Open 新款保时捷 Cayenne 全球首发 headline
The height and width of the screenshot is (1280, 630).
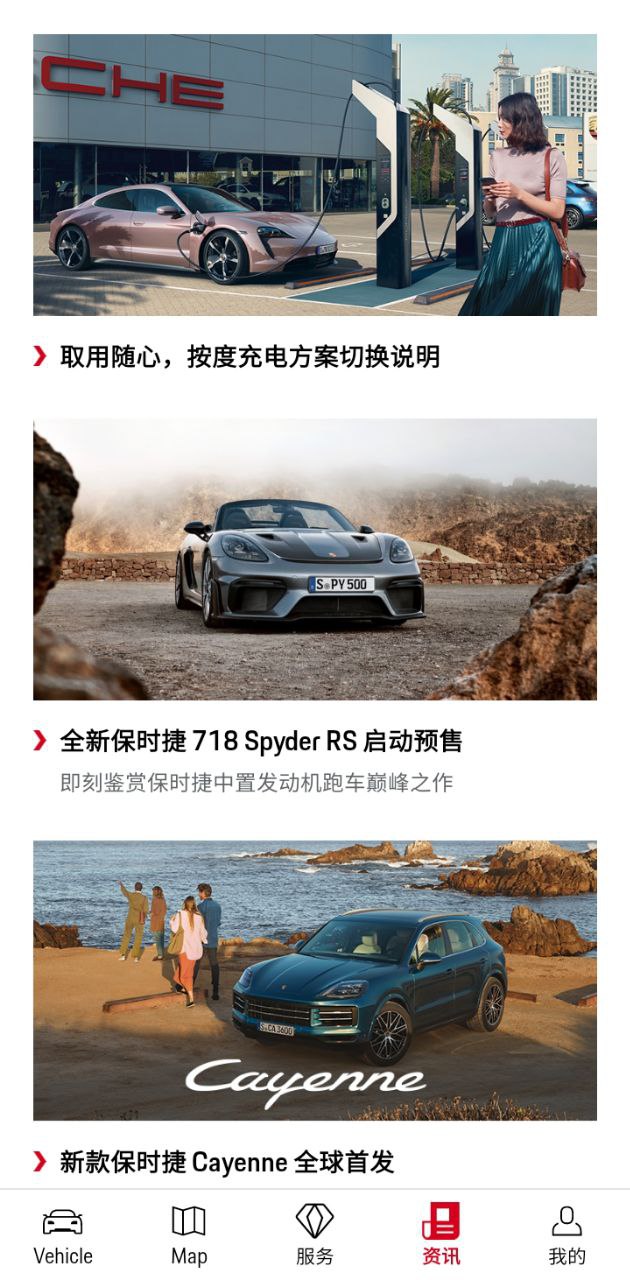tap(227, 1162)
